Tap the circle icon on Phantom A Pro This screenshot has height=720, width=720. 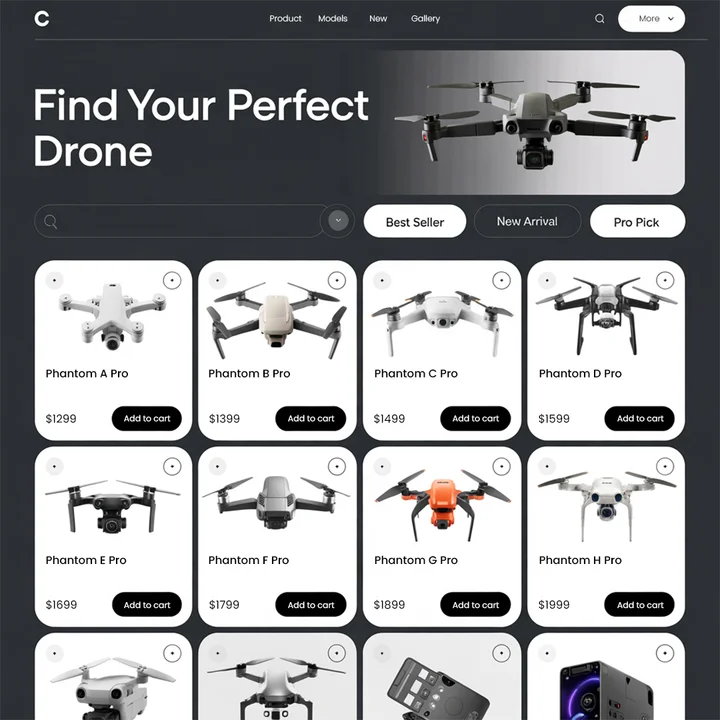pos(172,281)
